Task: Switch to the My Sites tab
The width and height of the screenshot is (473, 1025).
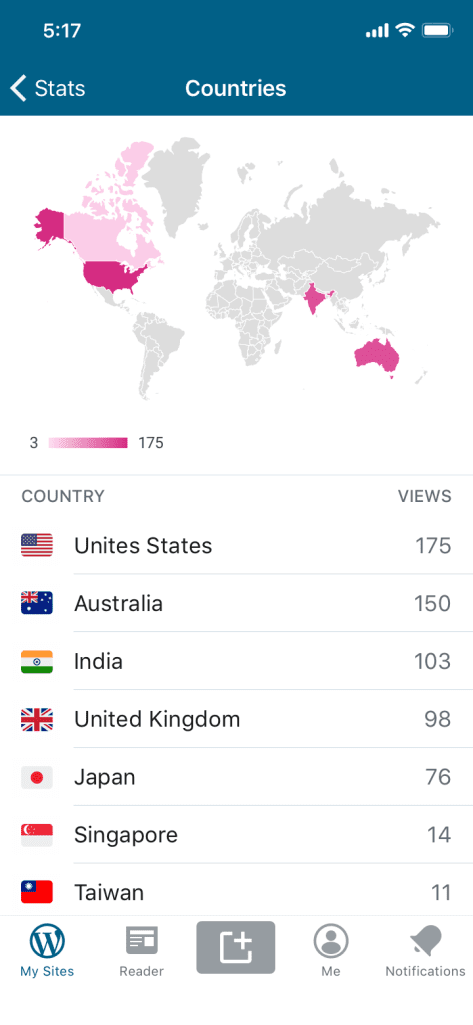Action: (x=47, y=951)
